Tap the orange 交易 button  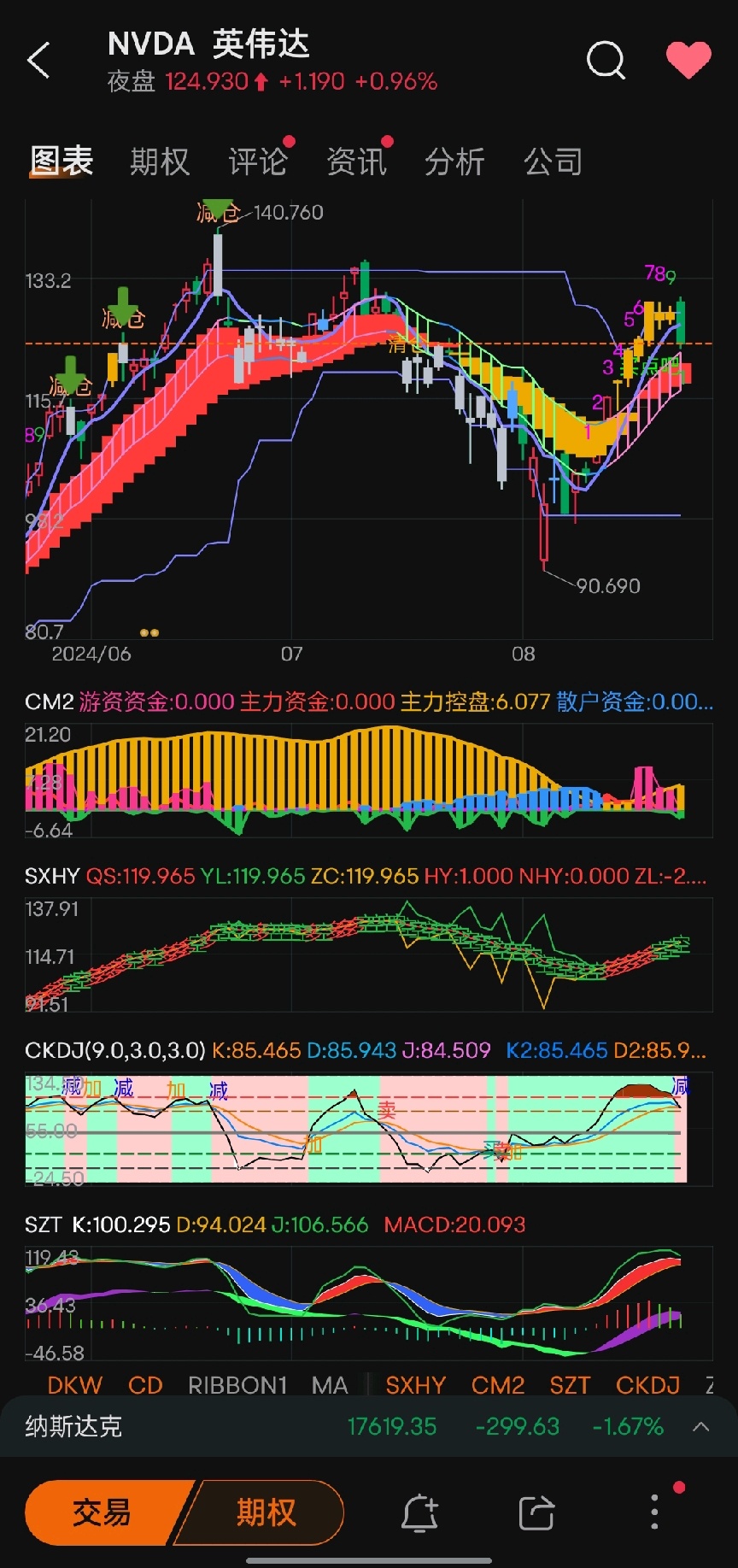click(x=102, y=1512)
